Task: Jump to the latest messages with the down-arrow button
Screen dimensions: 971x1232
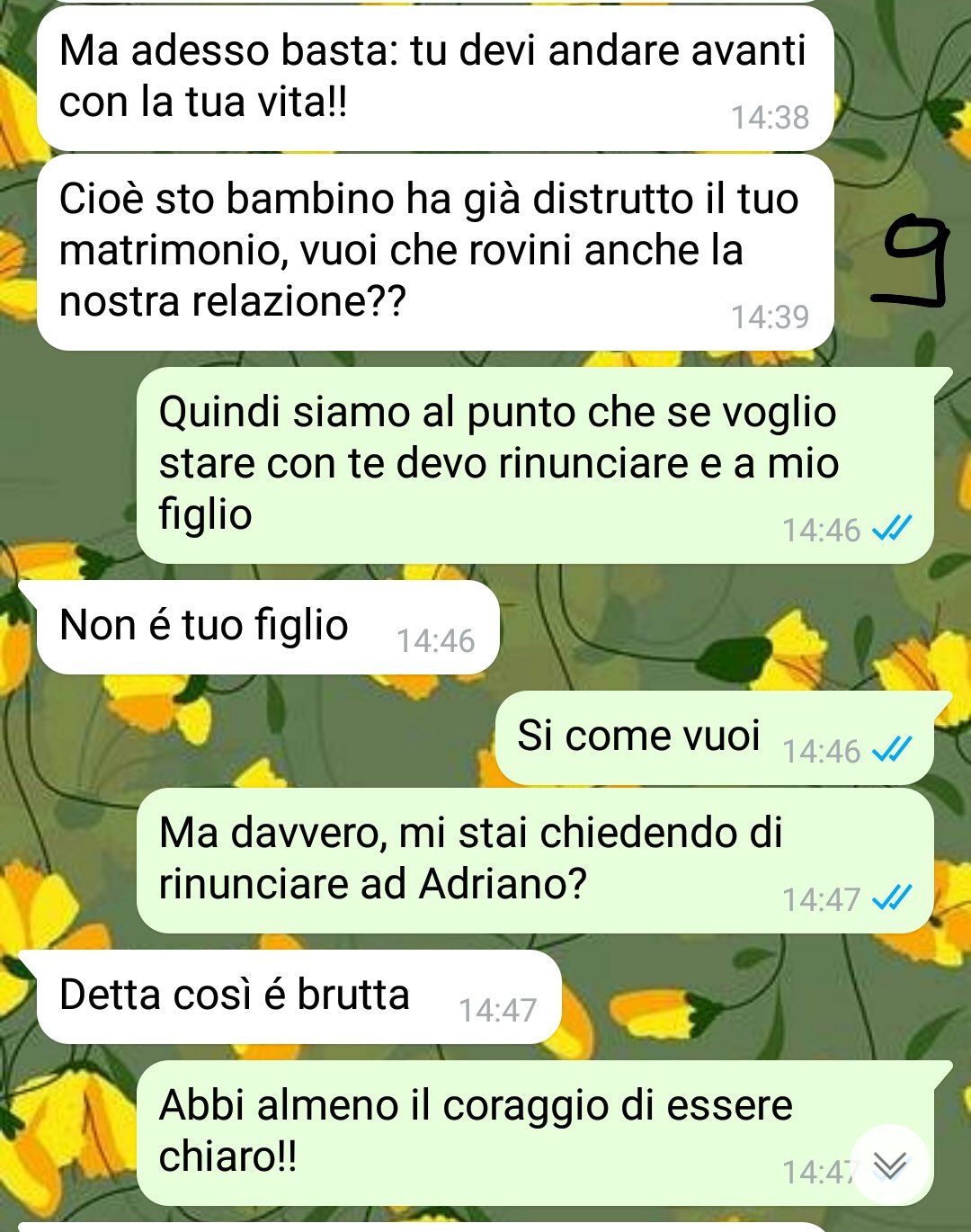Action: [x=889, y=1165]
